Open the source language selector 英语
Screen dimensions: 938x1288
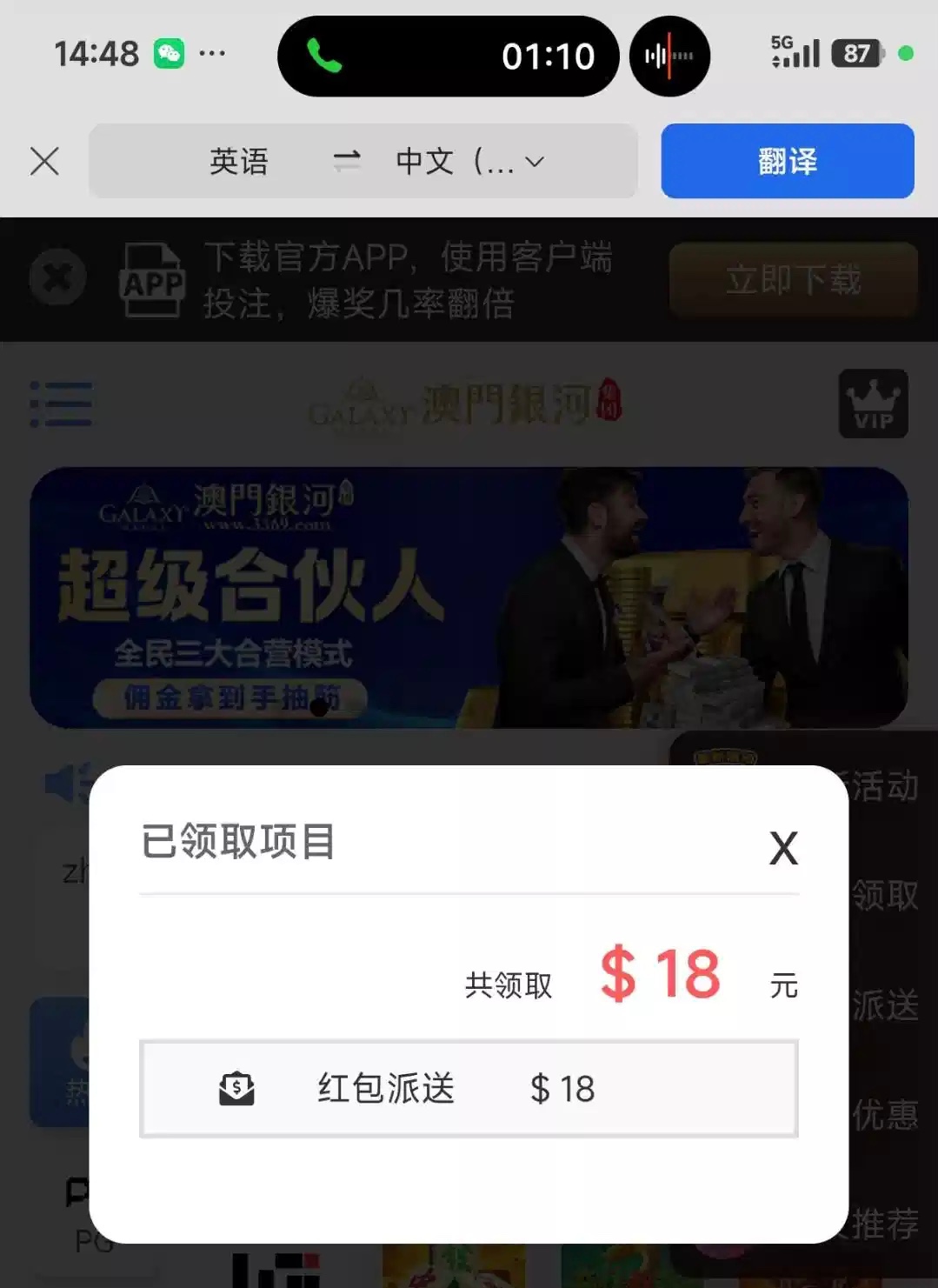point(238,161)
